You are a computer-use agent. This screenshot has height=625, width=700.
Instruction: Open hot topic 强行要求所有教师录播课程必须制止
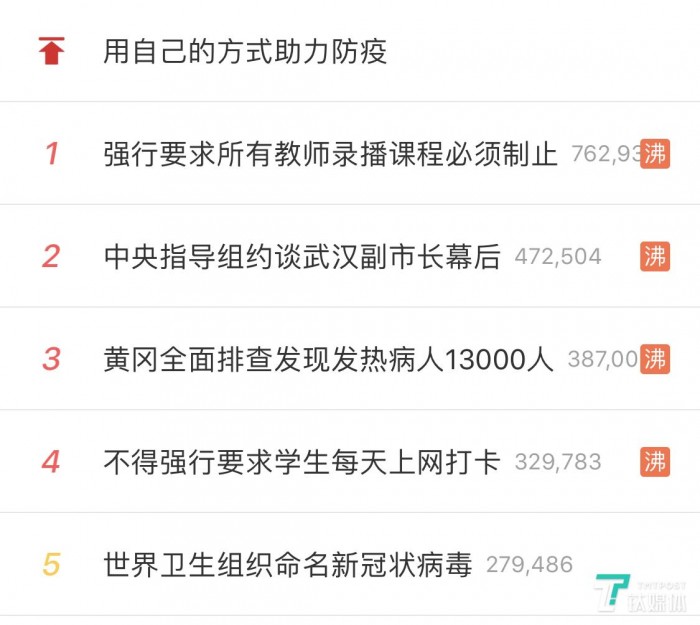coord(330,154)
